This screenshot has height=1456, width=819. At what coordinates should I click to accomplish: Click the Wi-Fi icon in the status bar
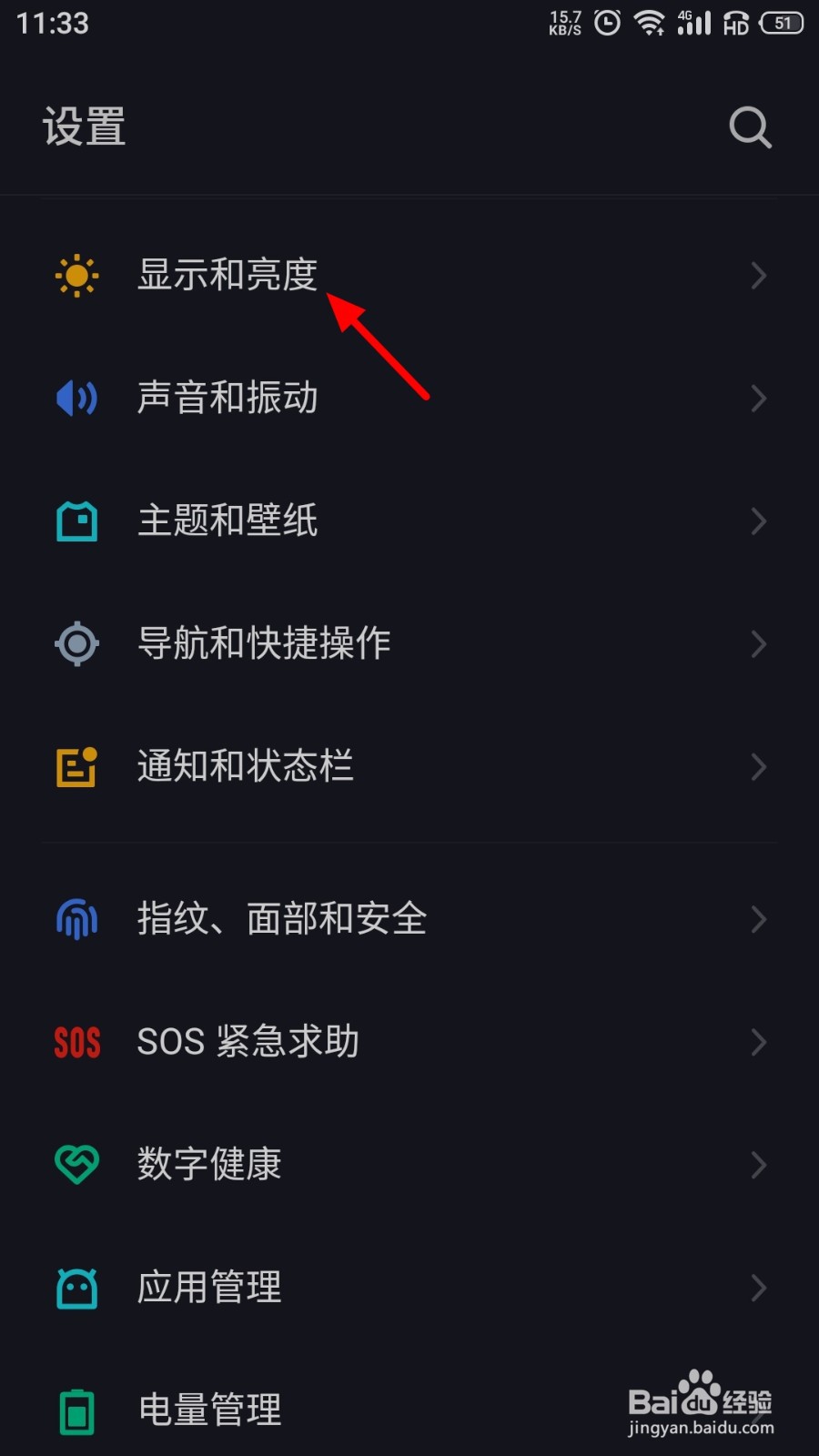click(x=650, y=22)
